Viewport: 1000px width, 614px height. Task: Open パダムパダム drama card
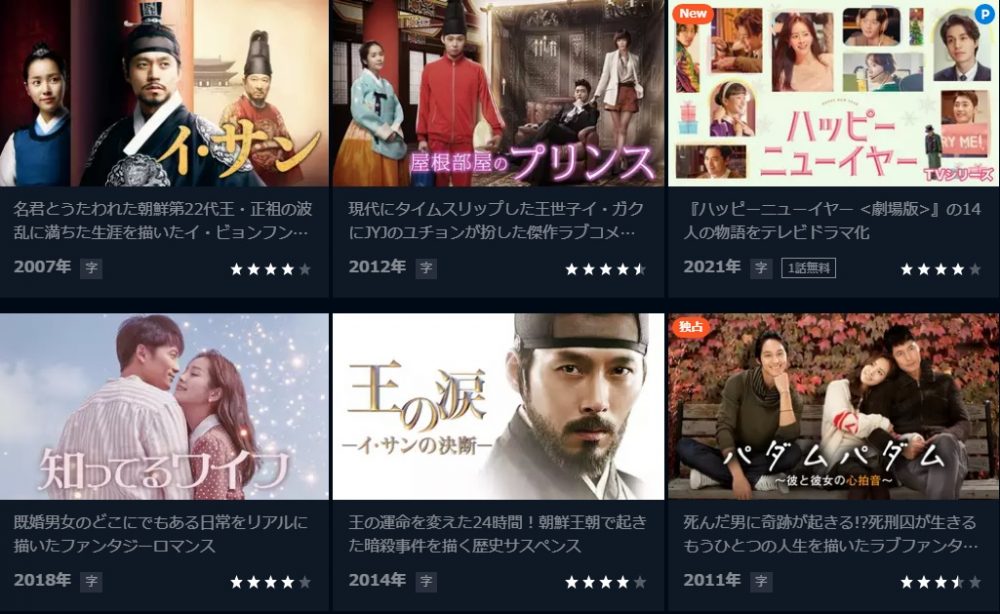coord(833,407)
